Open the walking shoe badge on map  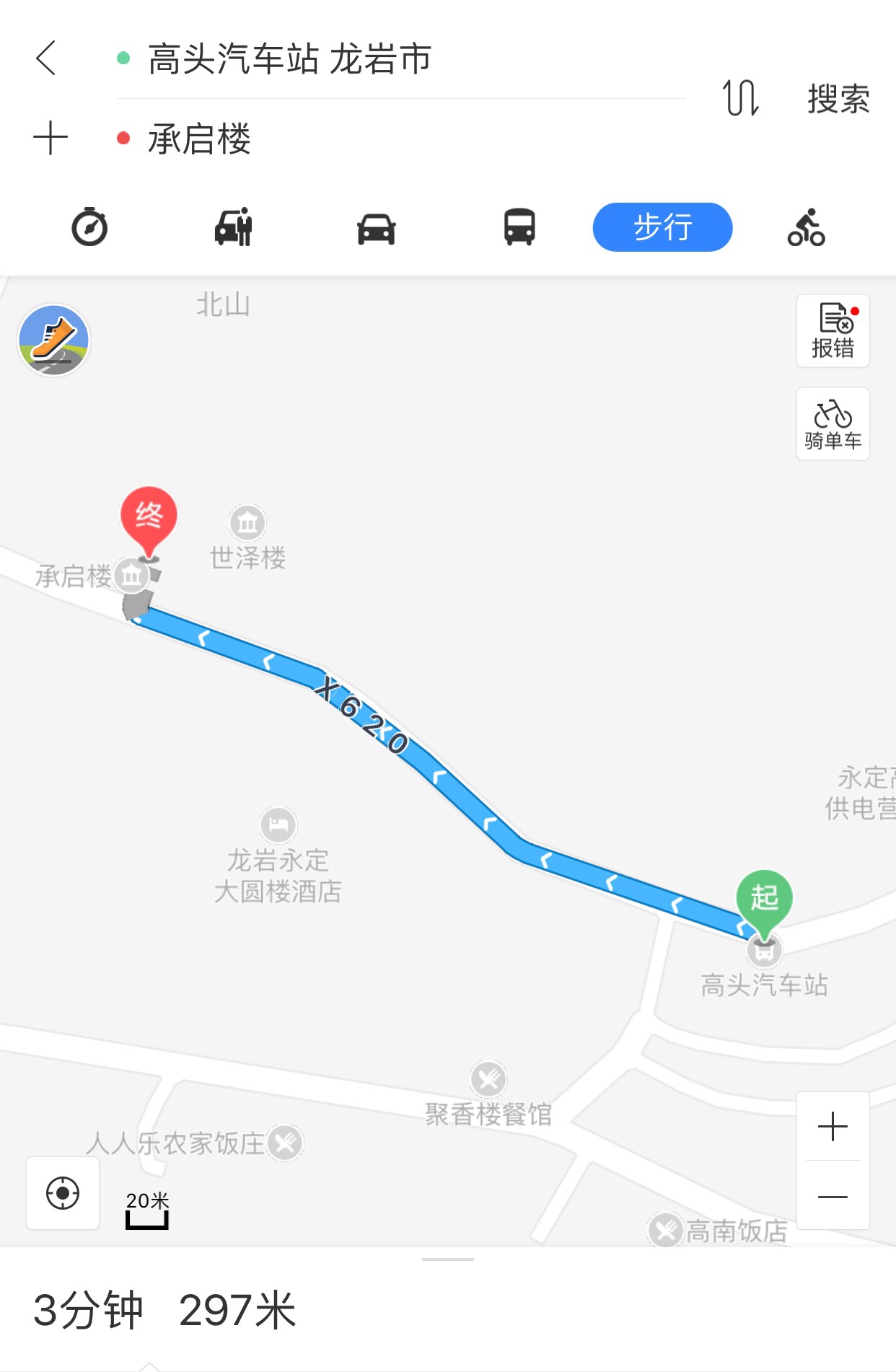pyautogui.click(x=54, y=340)
